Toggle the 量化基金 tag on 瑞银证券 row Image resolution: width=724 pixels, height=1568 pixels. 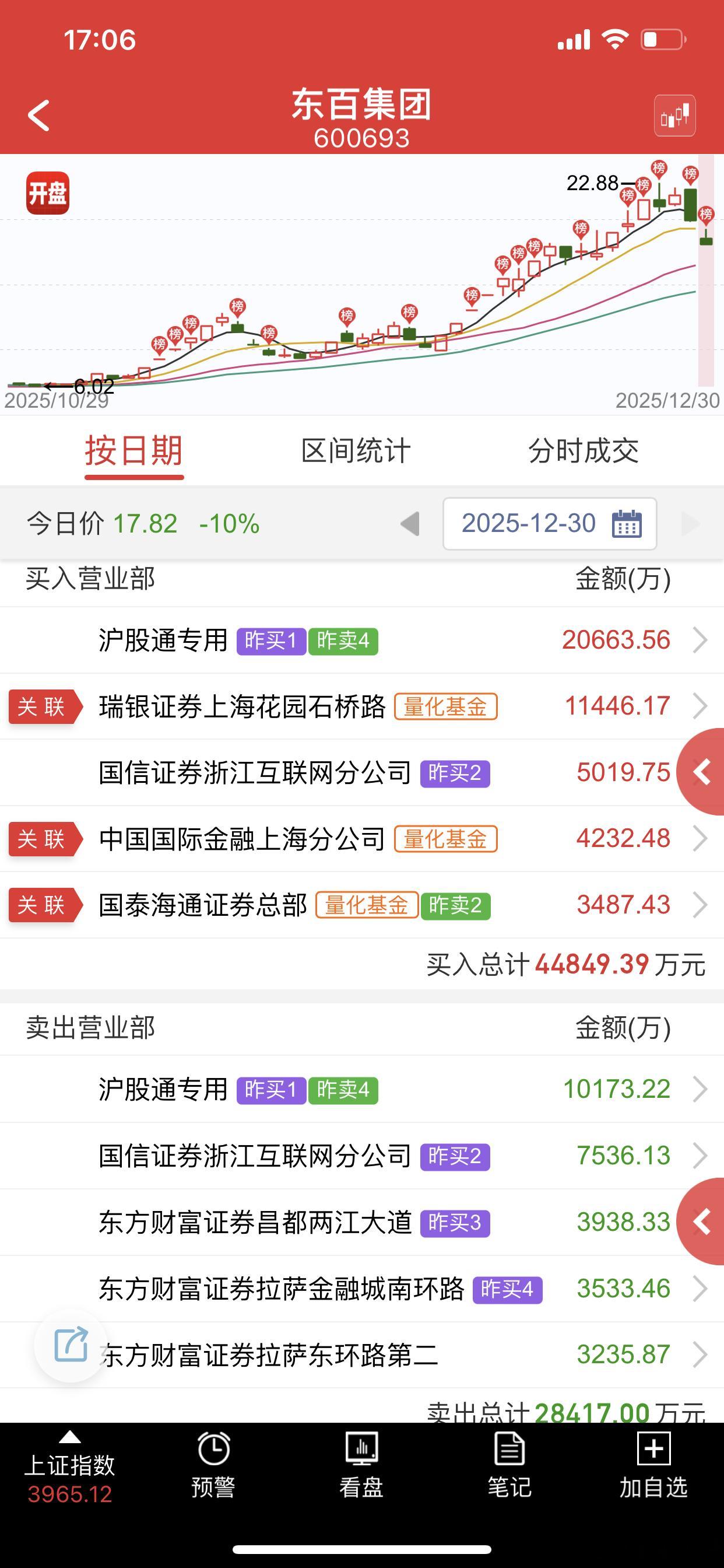pos(446,708)
